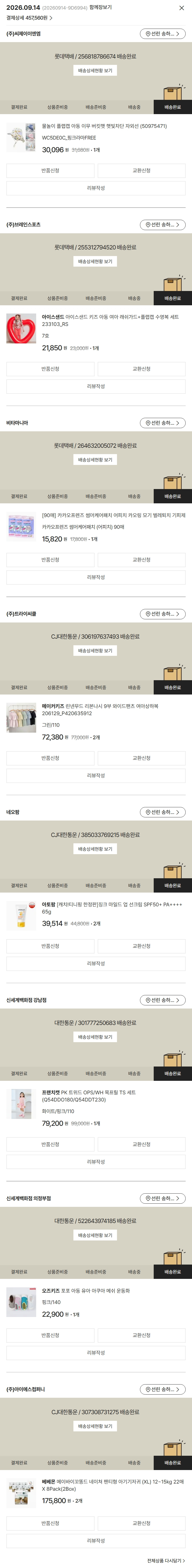
Task: Request return for 물놀이 플랩캡 hat
Action: 50,171
